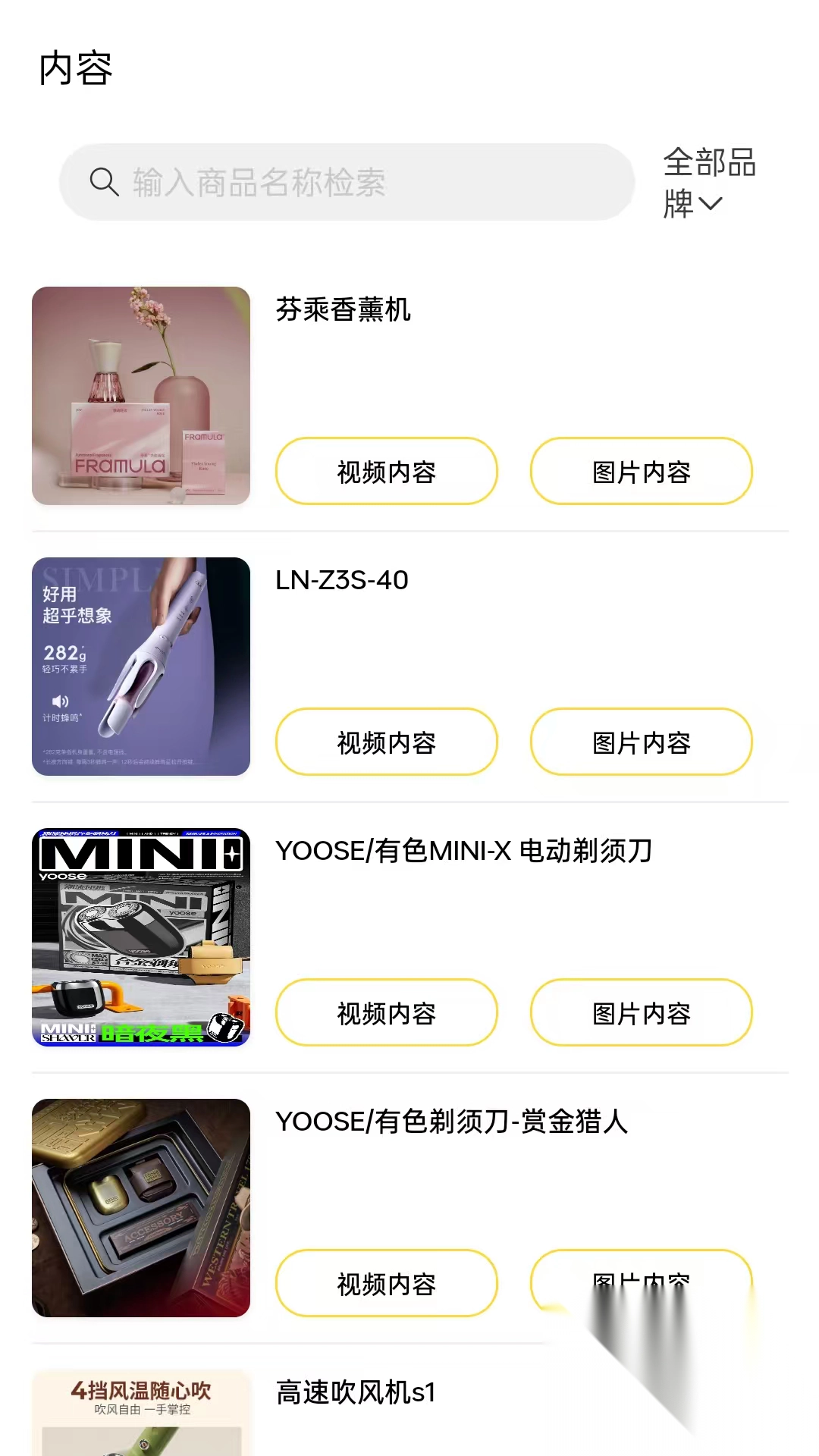The width and height of the screenshot is (819, 1456).
Task: Open the 赏金猎人 shaver product image
Action: (x=141, y=1208)
